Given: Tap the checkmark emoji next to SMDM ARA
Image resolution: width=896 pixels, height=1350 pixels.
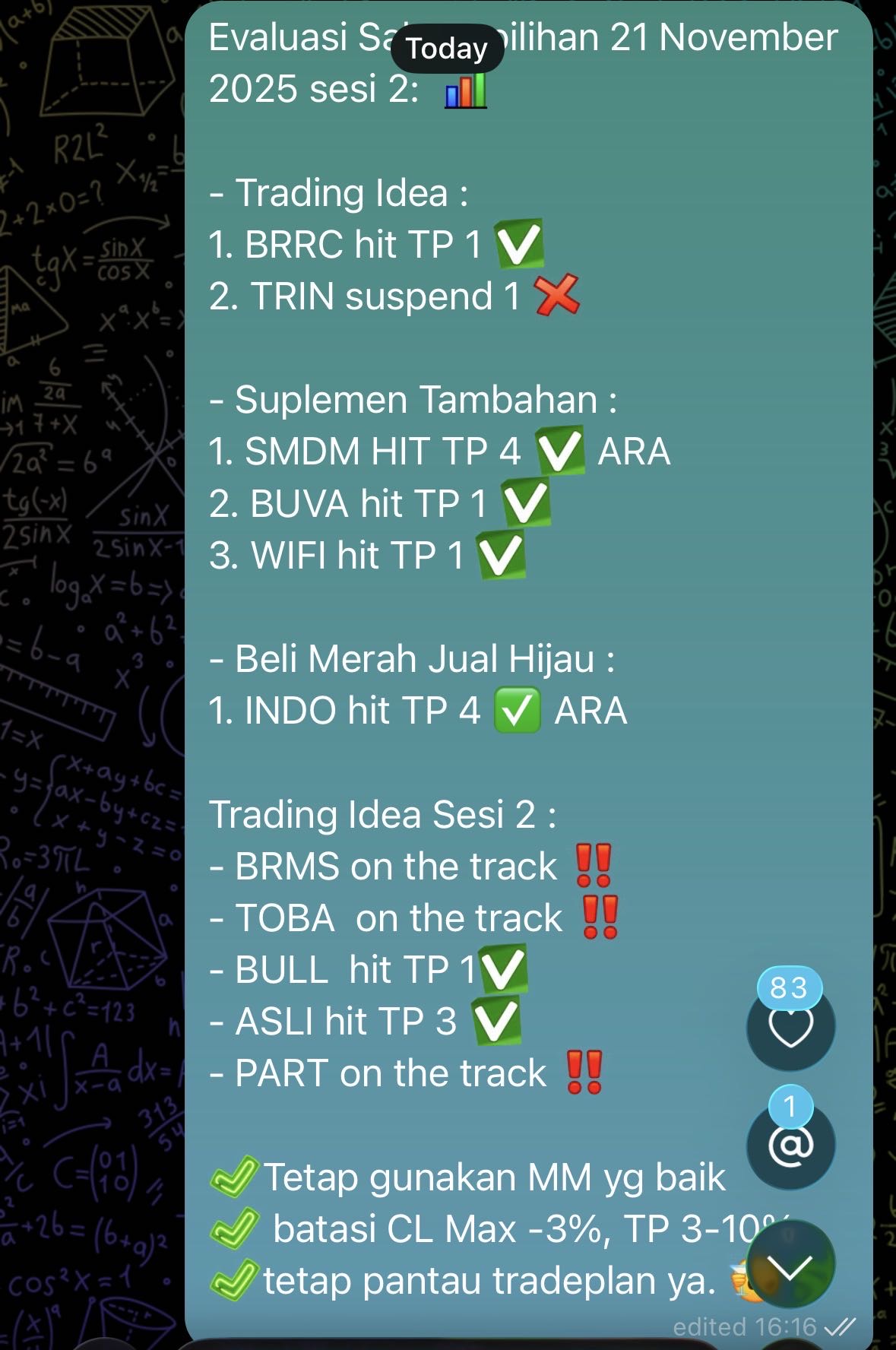Looking at the screenshot, I should (560, 451).
